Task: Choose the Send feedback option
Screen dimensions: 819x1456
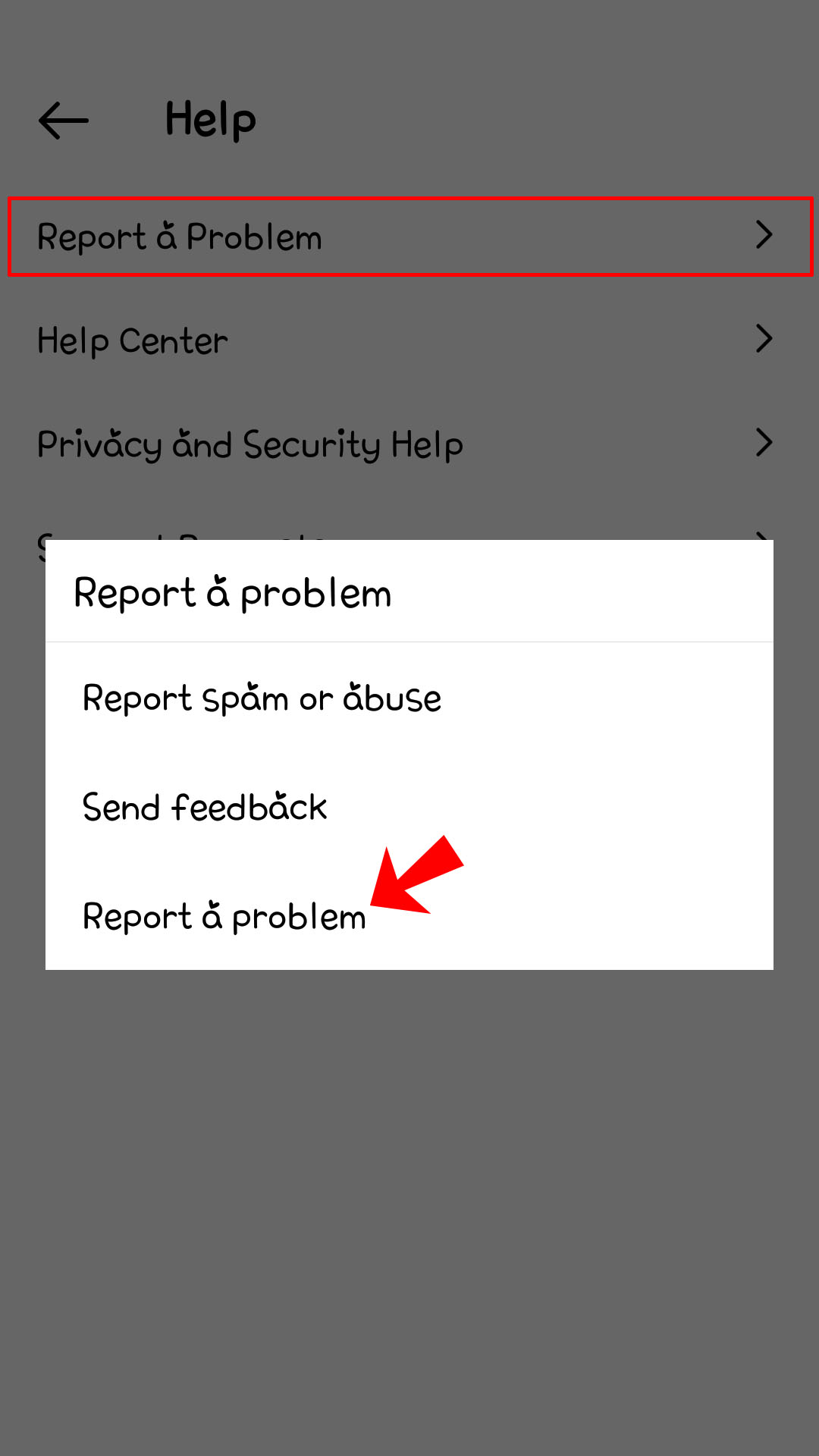Action: pyautogui.click(x=205, y=808)
